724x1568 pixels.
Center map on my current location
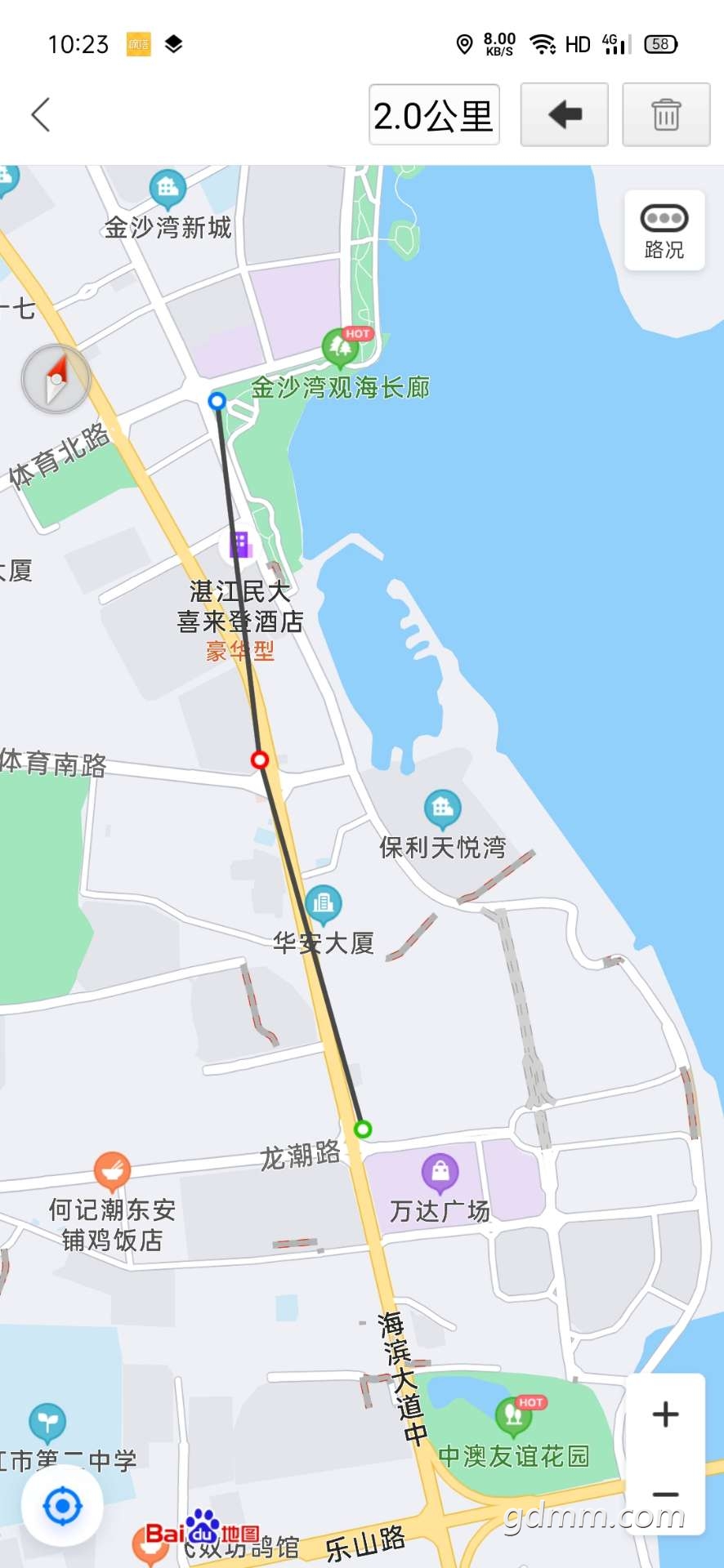coord(62,1506)
